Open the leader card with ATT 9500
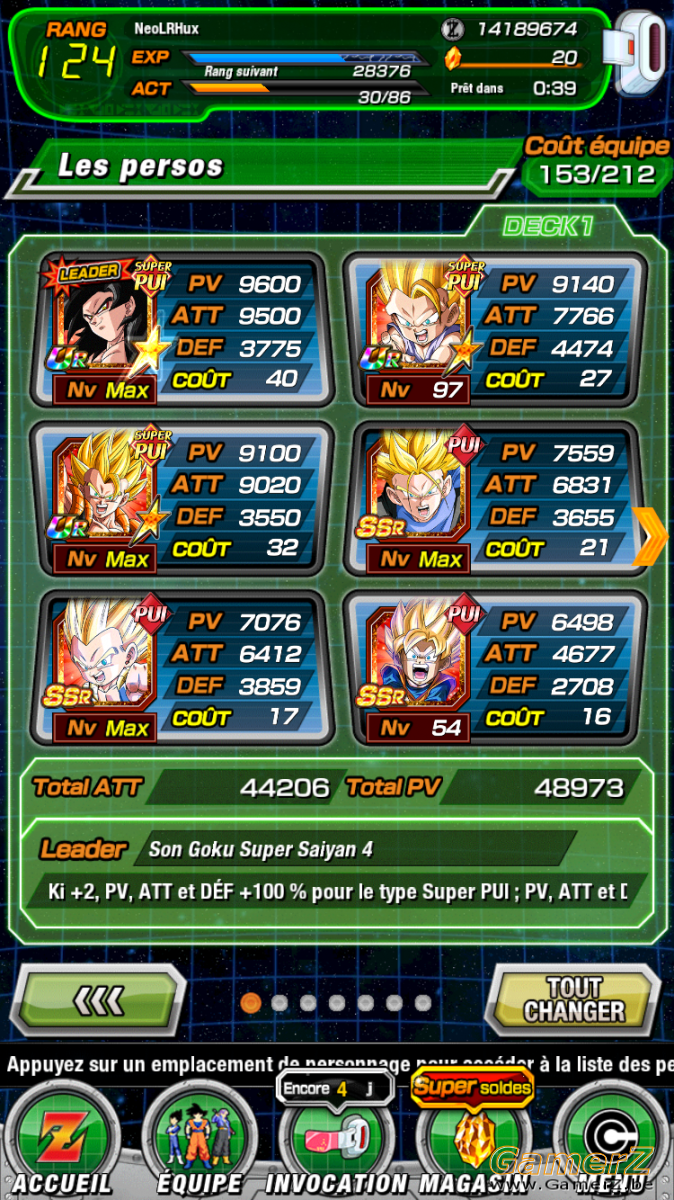Screen dimensions: 674x1200 click(x=180, y=331)
